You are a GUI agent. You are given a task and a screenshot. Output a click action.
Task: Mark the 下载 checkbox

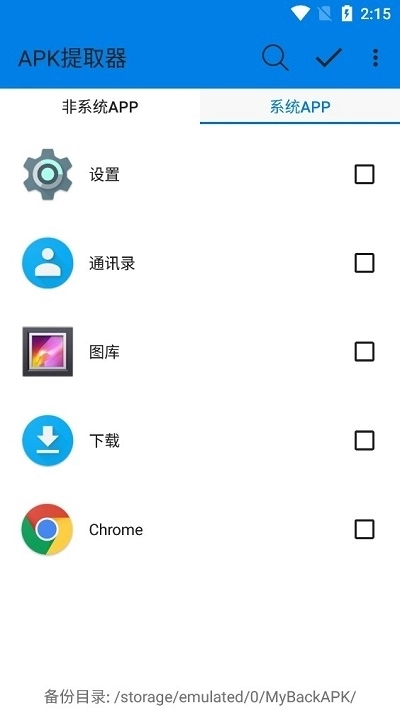(x=364, y=441)
